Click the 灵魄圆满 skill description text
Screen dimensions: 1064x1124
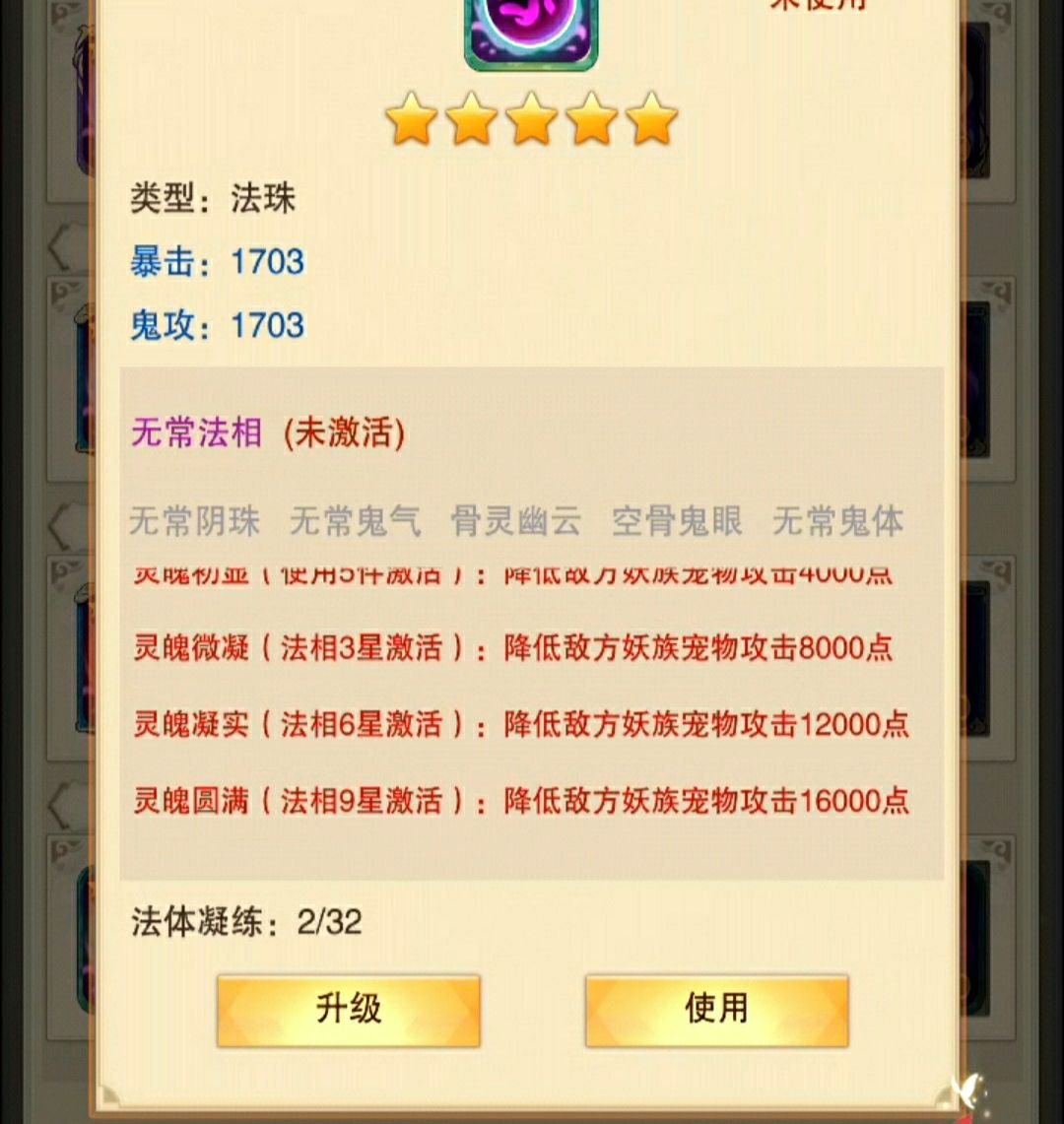pyautogui.click(x=522, y=800)
